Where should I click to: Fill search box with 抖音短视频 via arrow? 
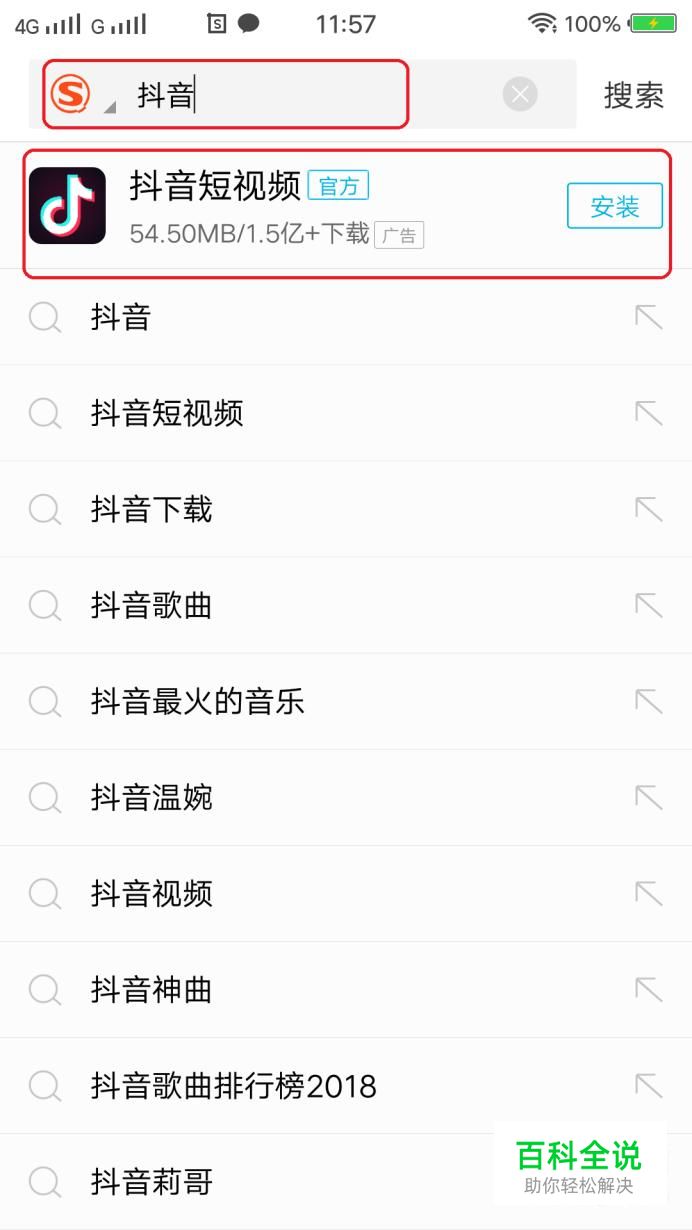(649, 414)
